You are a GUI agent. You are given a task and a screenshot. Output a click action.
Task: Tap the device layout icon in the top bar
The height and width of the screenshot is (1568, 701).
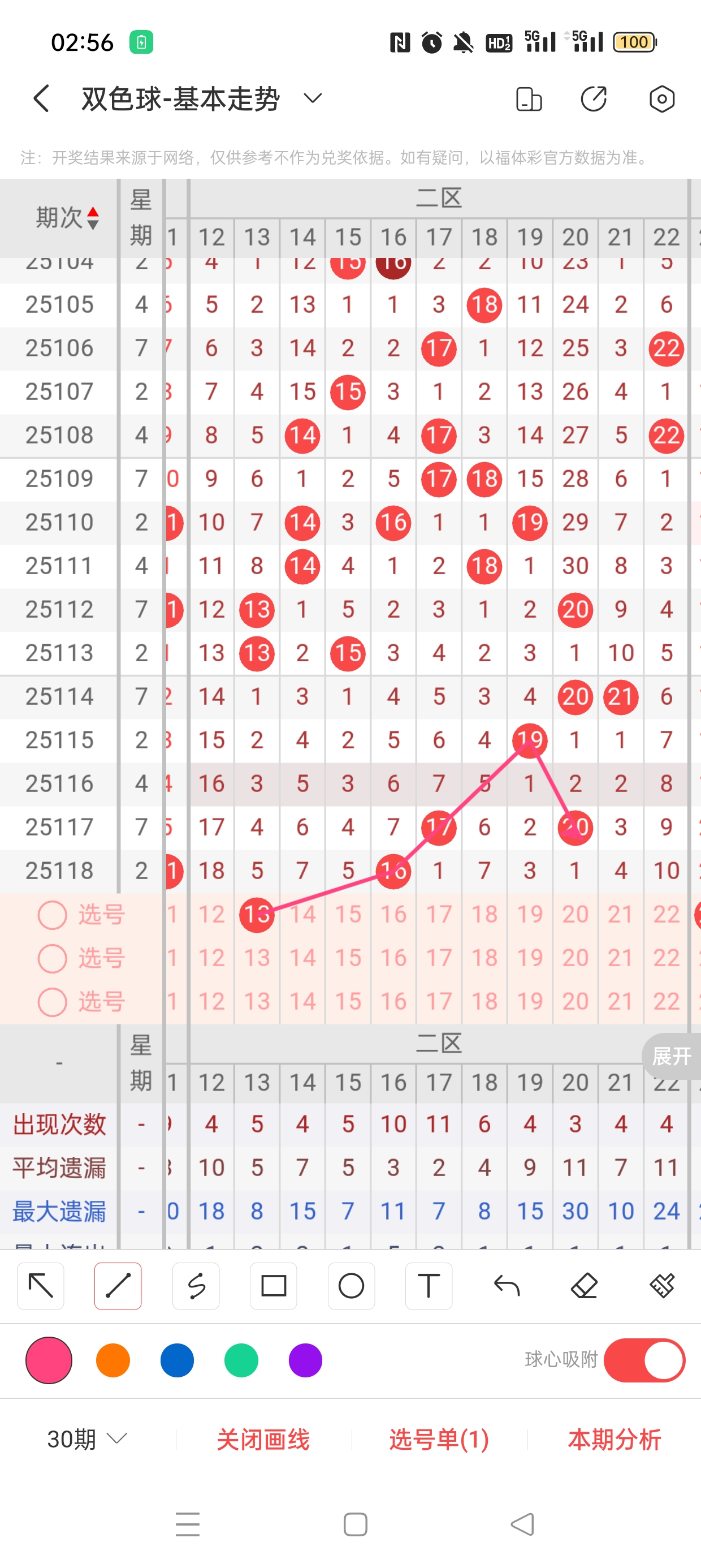pos(528,98)
